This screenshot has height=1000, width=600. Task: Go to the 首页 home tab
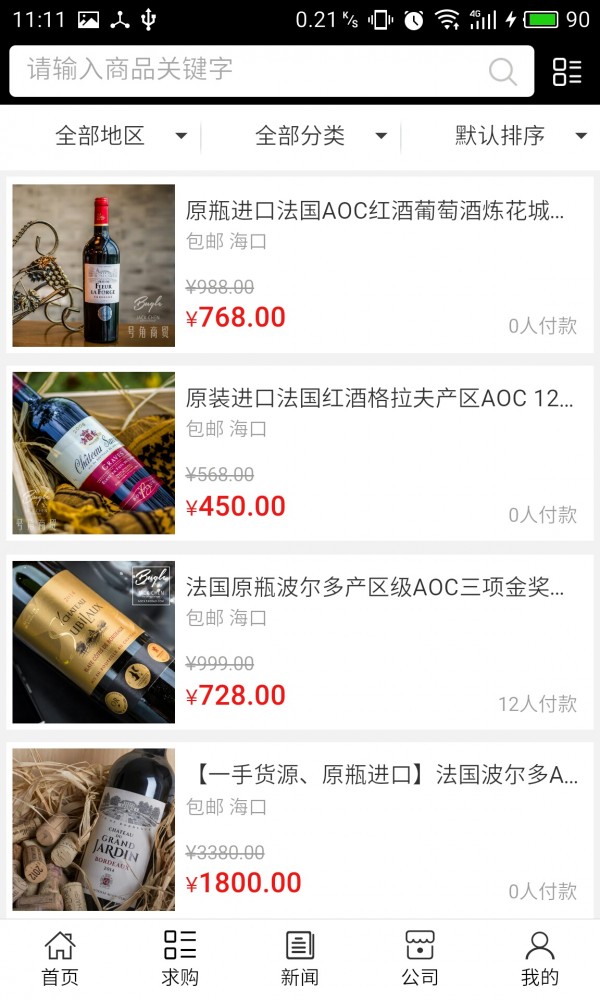point(60,959)
